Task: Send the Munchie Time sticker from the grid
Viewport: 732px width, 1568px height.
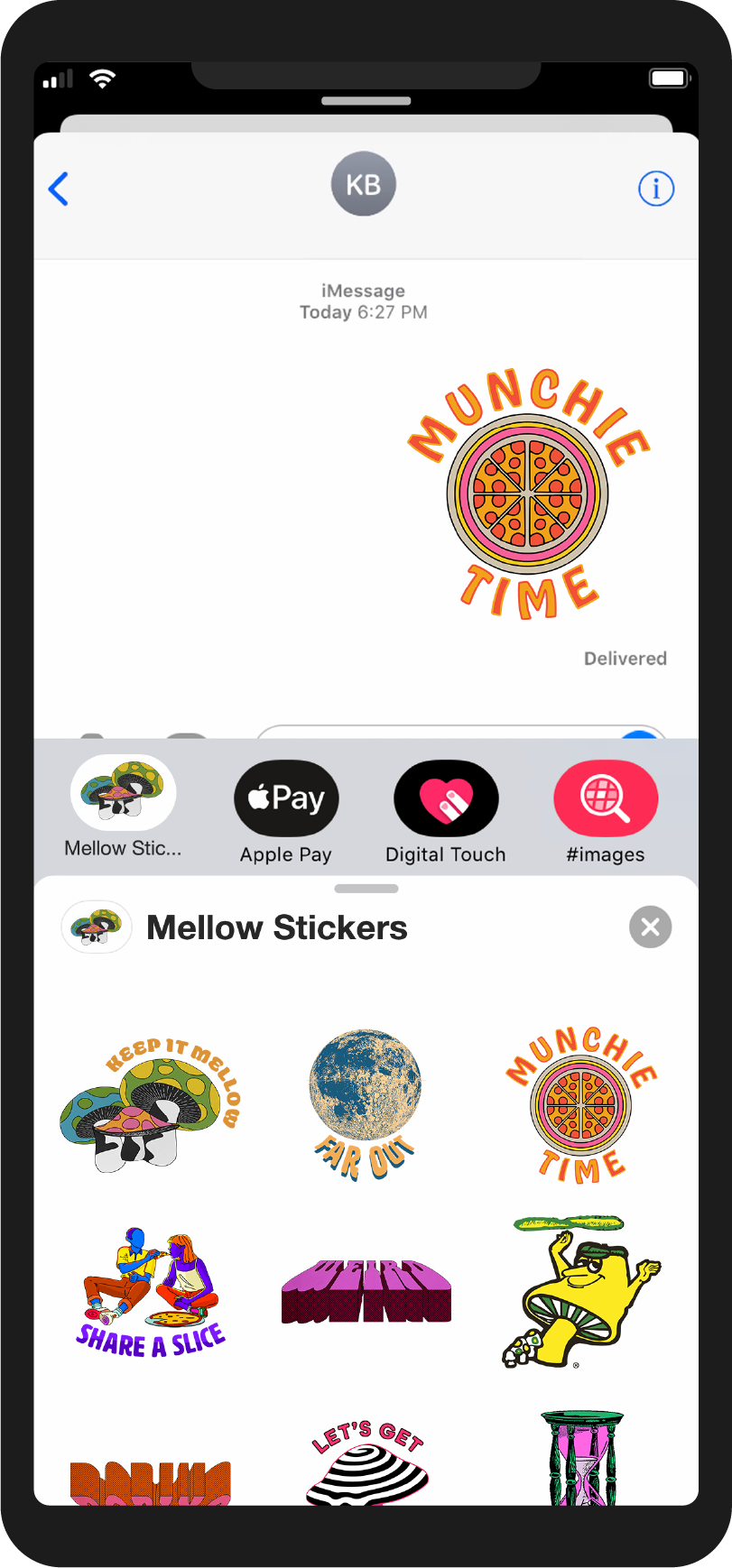Action: 581,1104
